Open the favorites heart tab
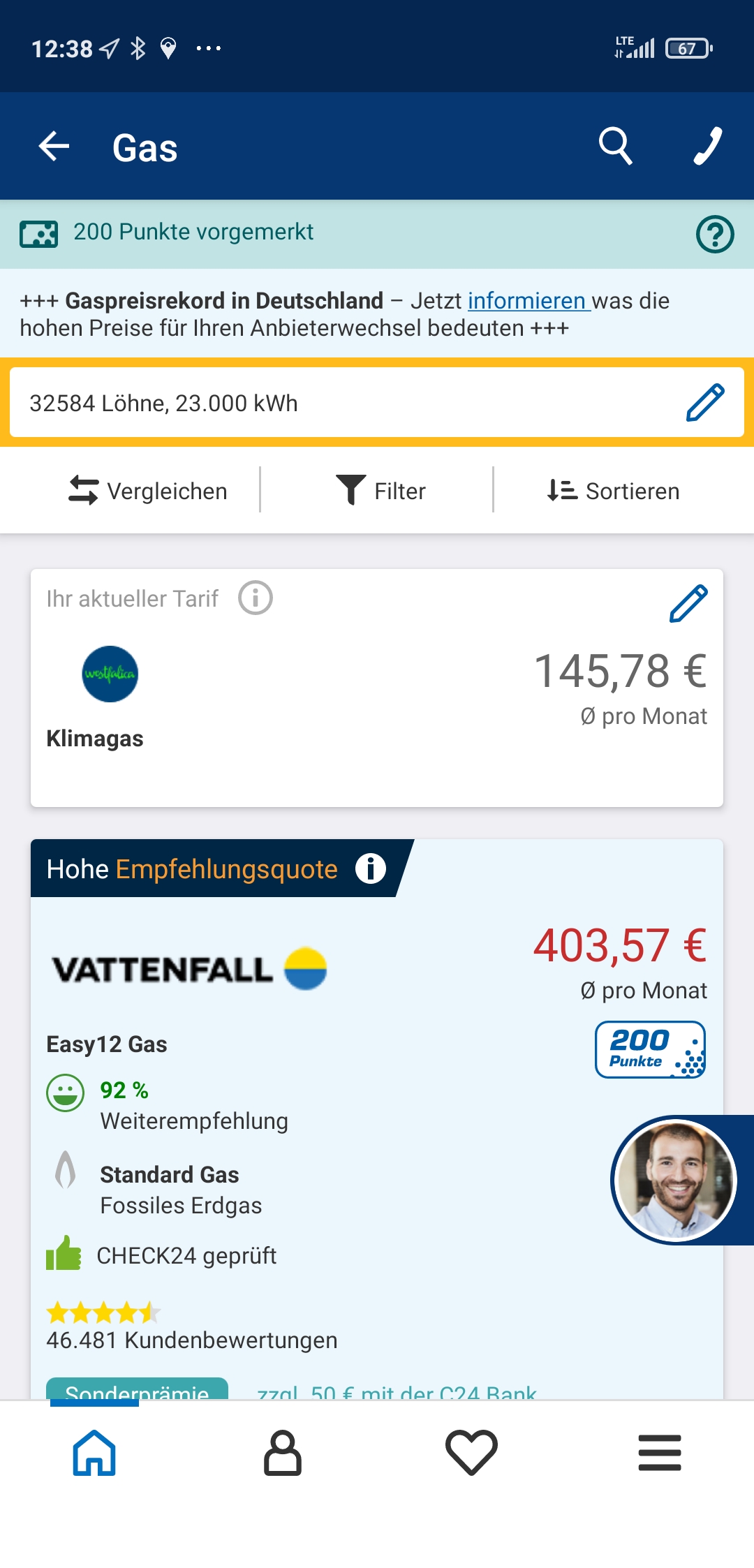The width and height of the screenshot is (754, 1568). tap(471, 1453)
